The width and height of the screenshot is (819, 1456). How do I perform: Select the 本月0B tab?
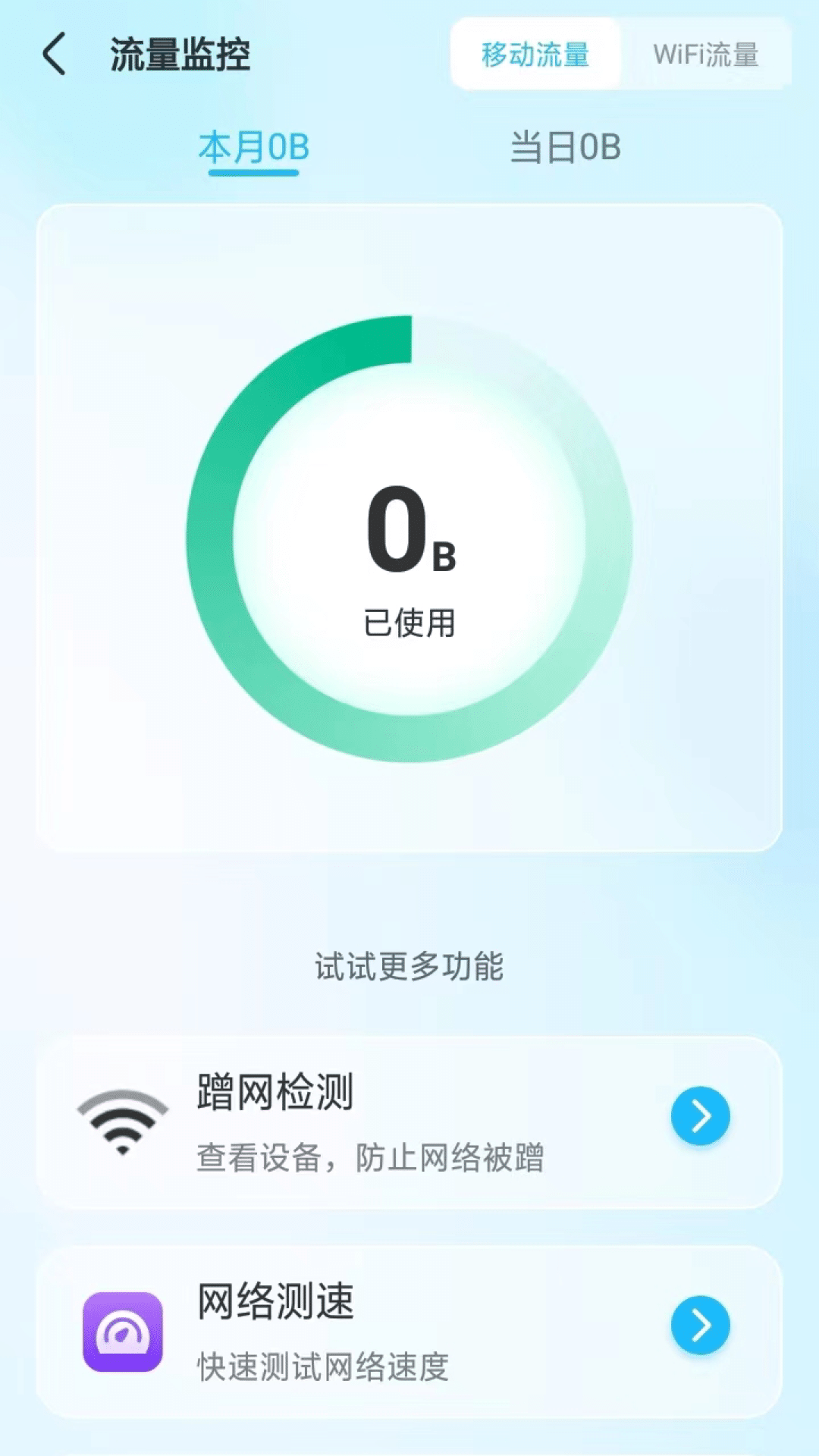[x=253, y=149]
